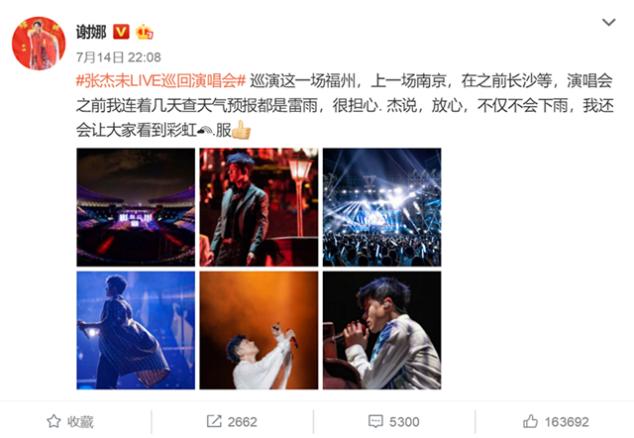
Task: View the blue-lit striped cape photo
Action: (135, 330)
